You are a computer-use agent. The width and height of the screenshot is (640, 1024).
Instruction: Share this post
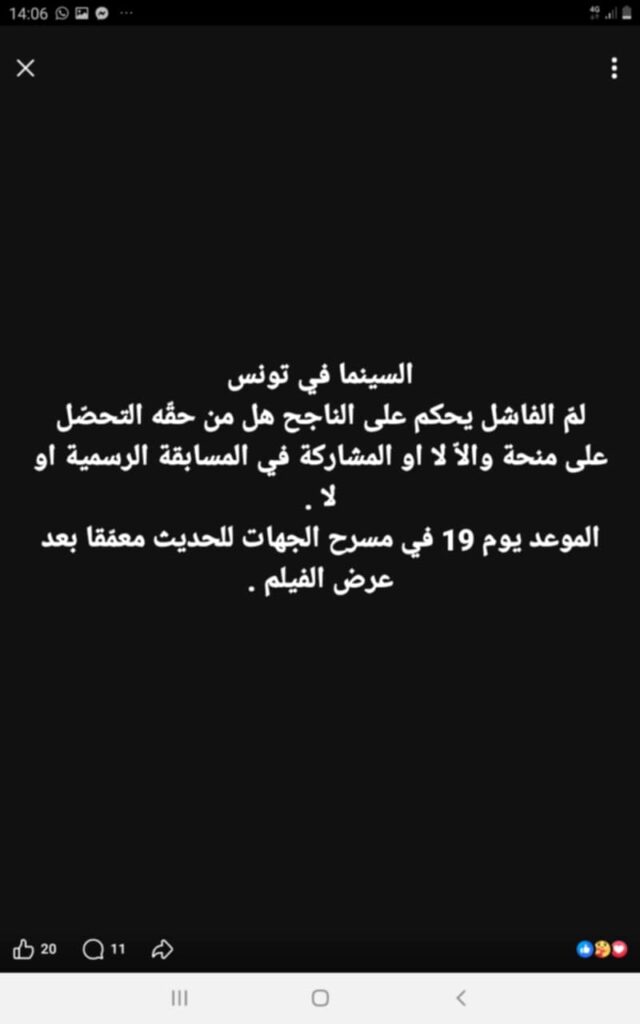(x=162, y=949)
